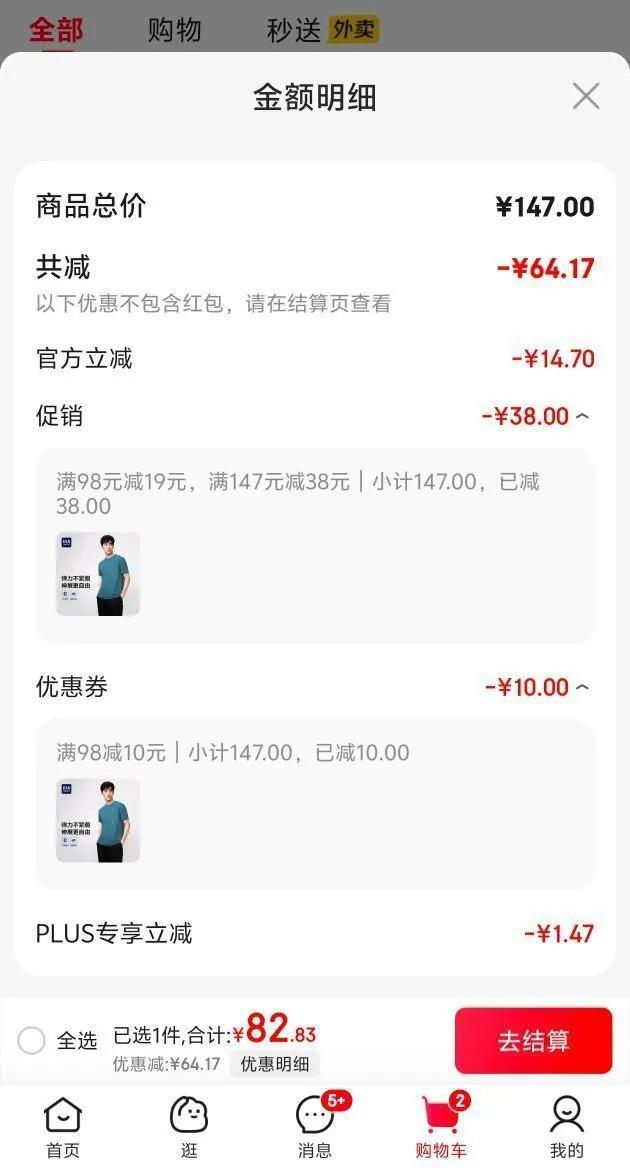Open the product thumbnail under 优惠券

click(98, 820)
